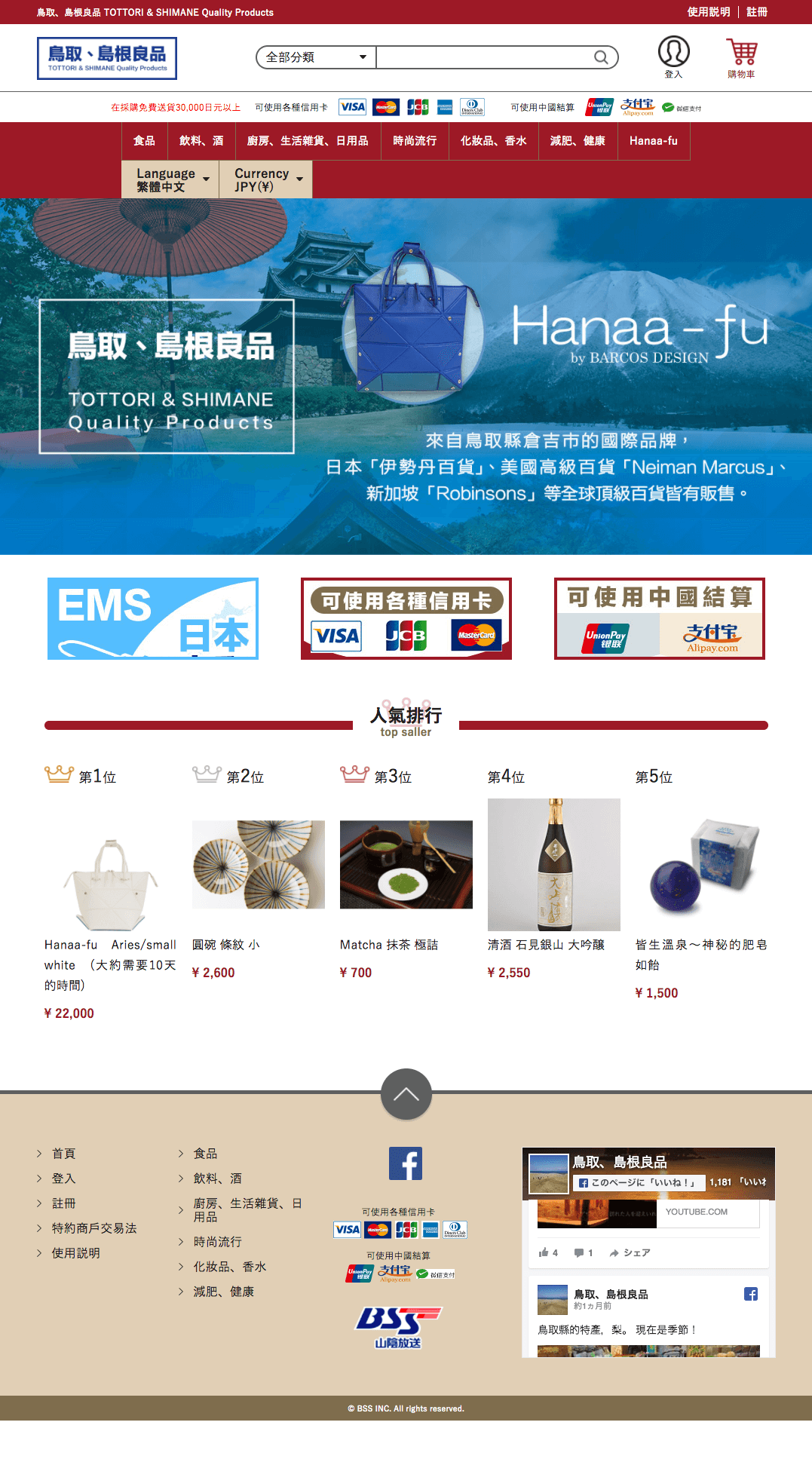Expand the 全部分類 category dropdown
This screenshot has height=1459, width=812.
pyautogui.click(x=316, y=57)
